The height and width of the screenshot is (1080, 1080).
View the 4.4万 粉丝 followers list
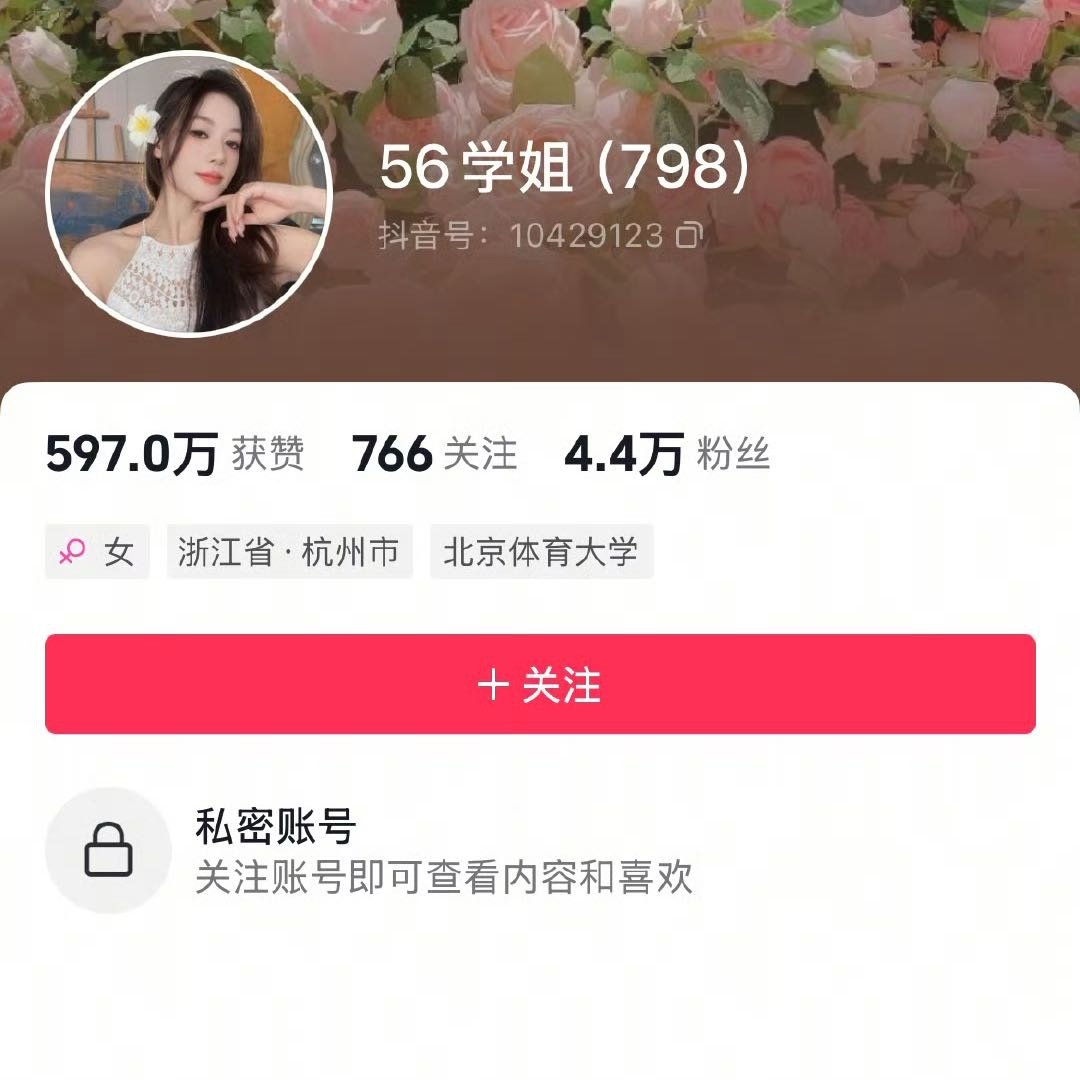(667, 455)
